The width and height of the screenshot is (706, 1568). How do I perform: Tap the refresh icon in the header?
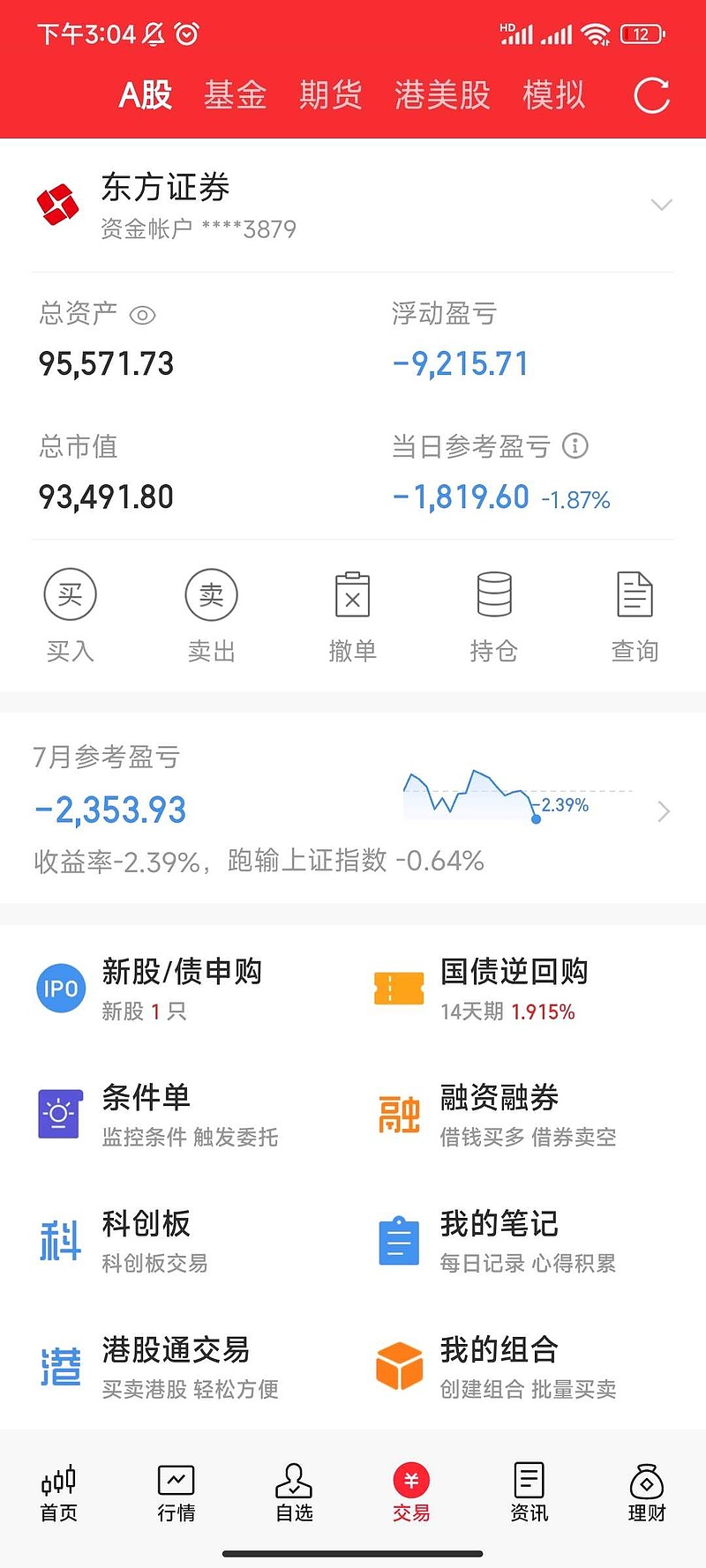[x=652, y=95]
